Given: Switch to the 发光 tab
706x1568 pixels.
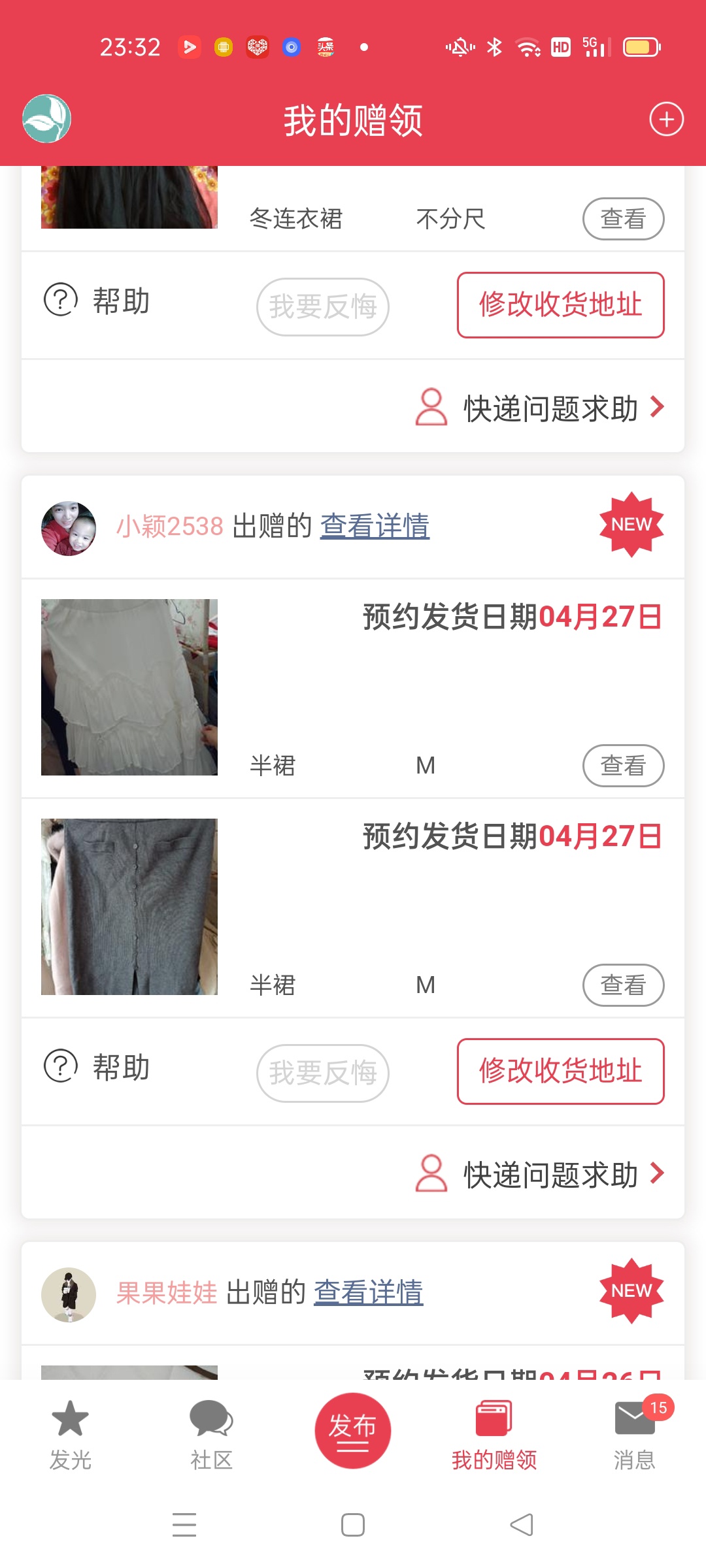Looking at the screenshot, I should point(70,1435).
